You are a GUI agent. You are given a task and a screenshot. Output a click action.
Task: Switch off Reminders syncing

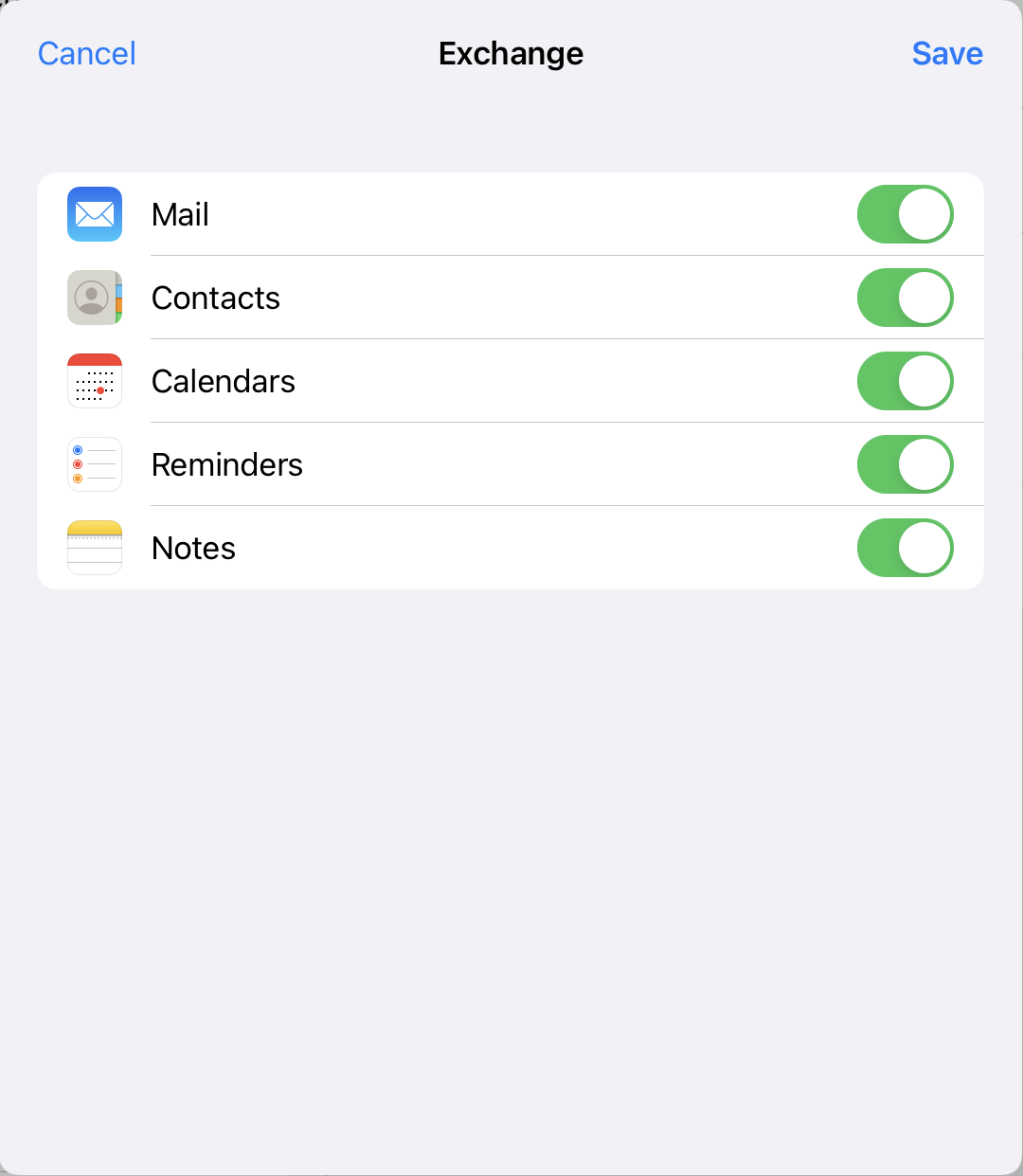point(905,464)
